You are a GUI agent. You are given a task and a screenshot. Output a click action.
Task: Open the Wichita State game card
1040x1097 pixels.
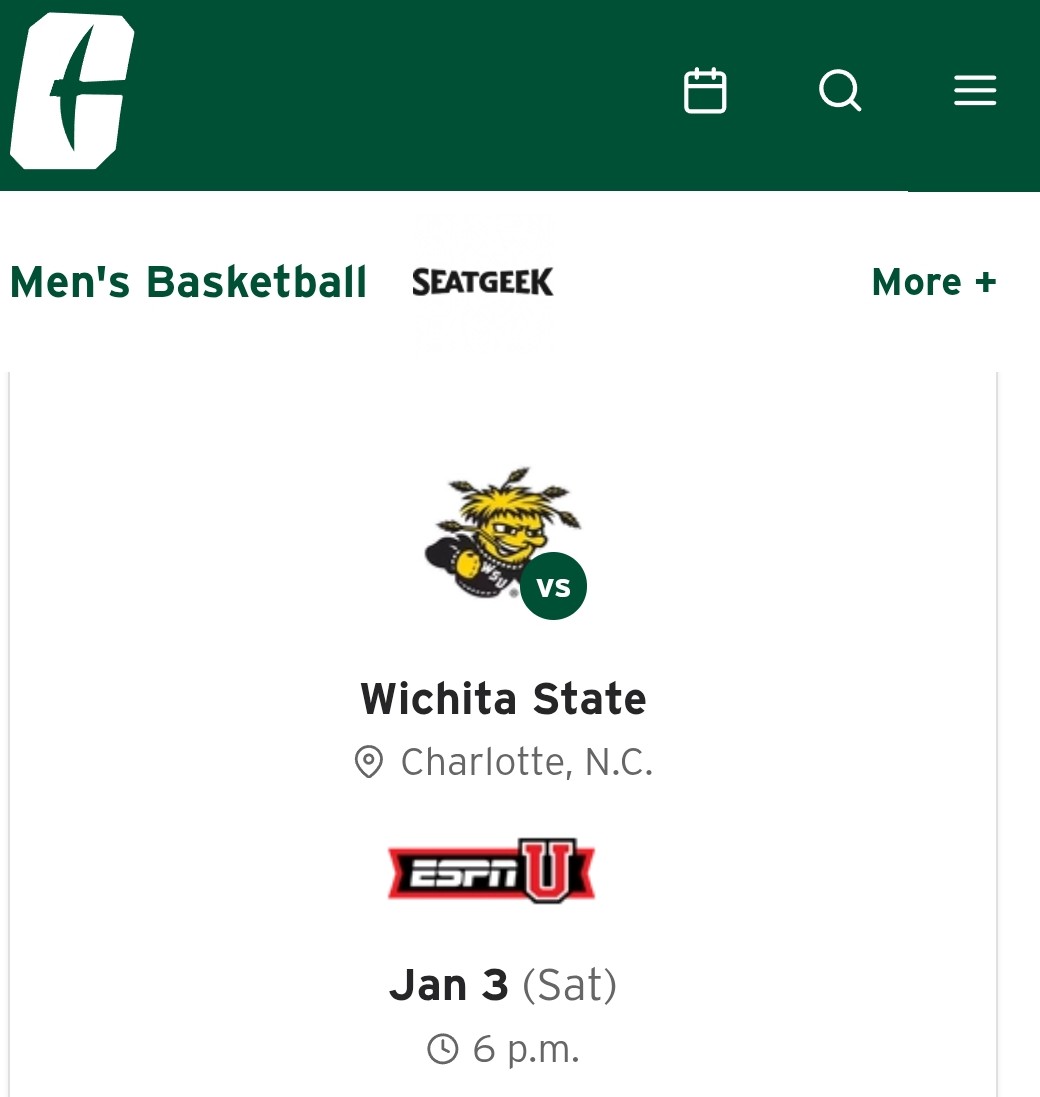pos(503,698)
